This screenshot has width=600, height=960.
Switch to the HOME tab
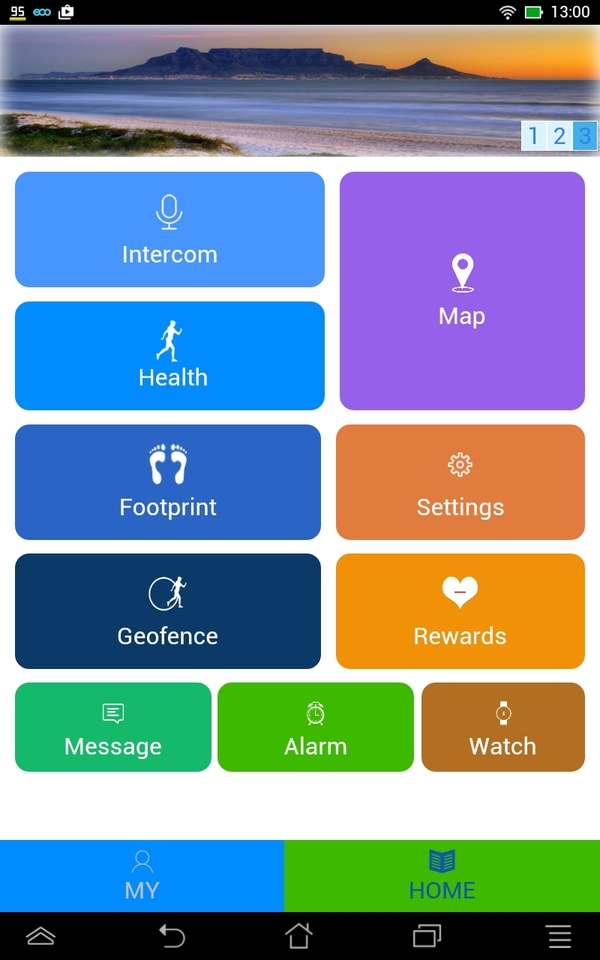click(442, 876)
